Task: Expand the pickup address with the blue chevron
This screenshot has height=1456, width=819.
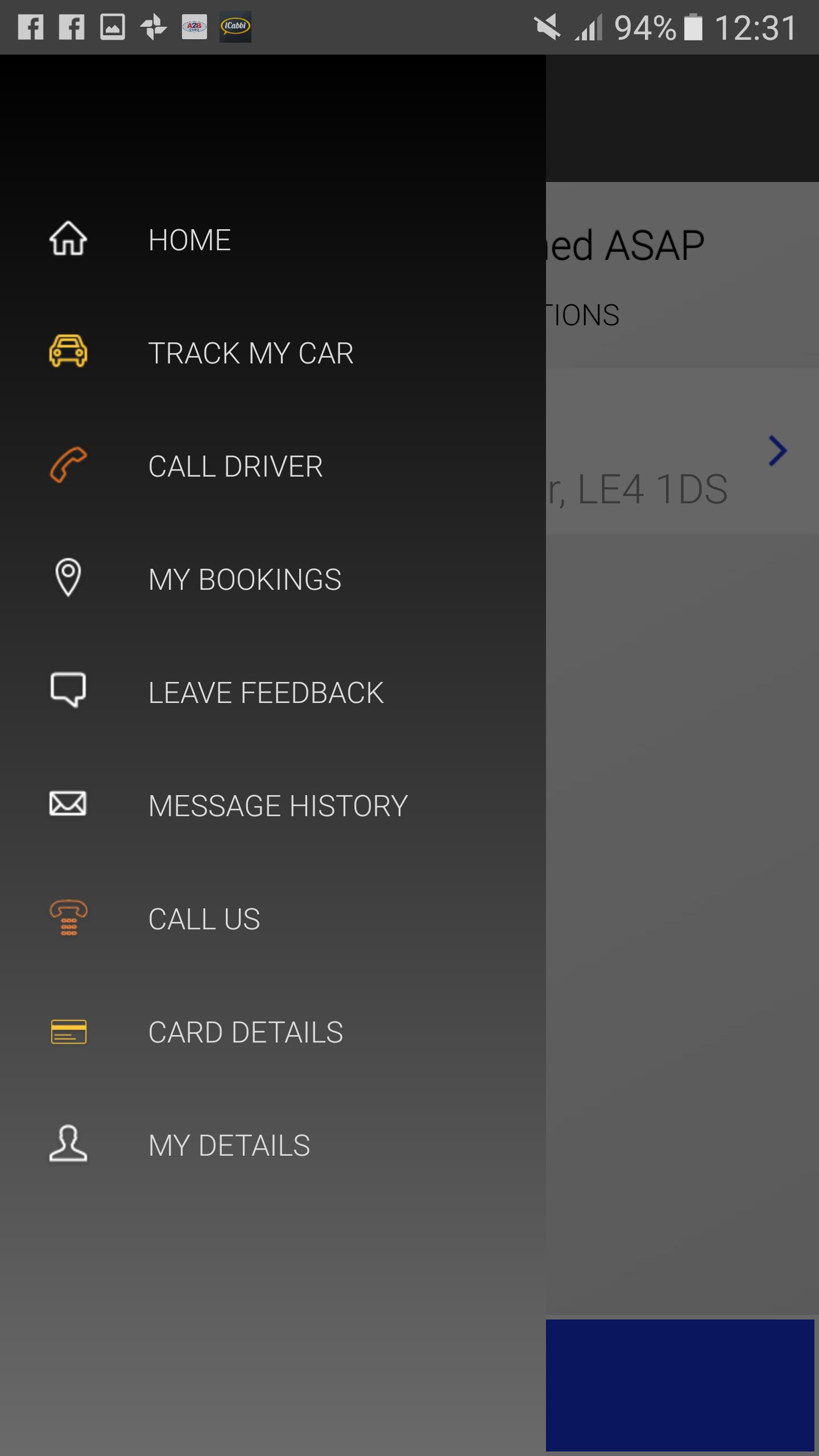Action: [x=778, y=450]
